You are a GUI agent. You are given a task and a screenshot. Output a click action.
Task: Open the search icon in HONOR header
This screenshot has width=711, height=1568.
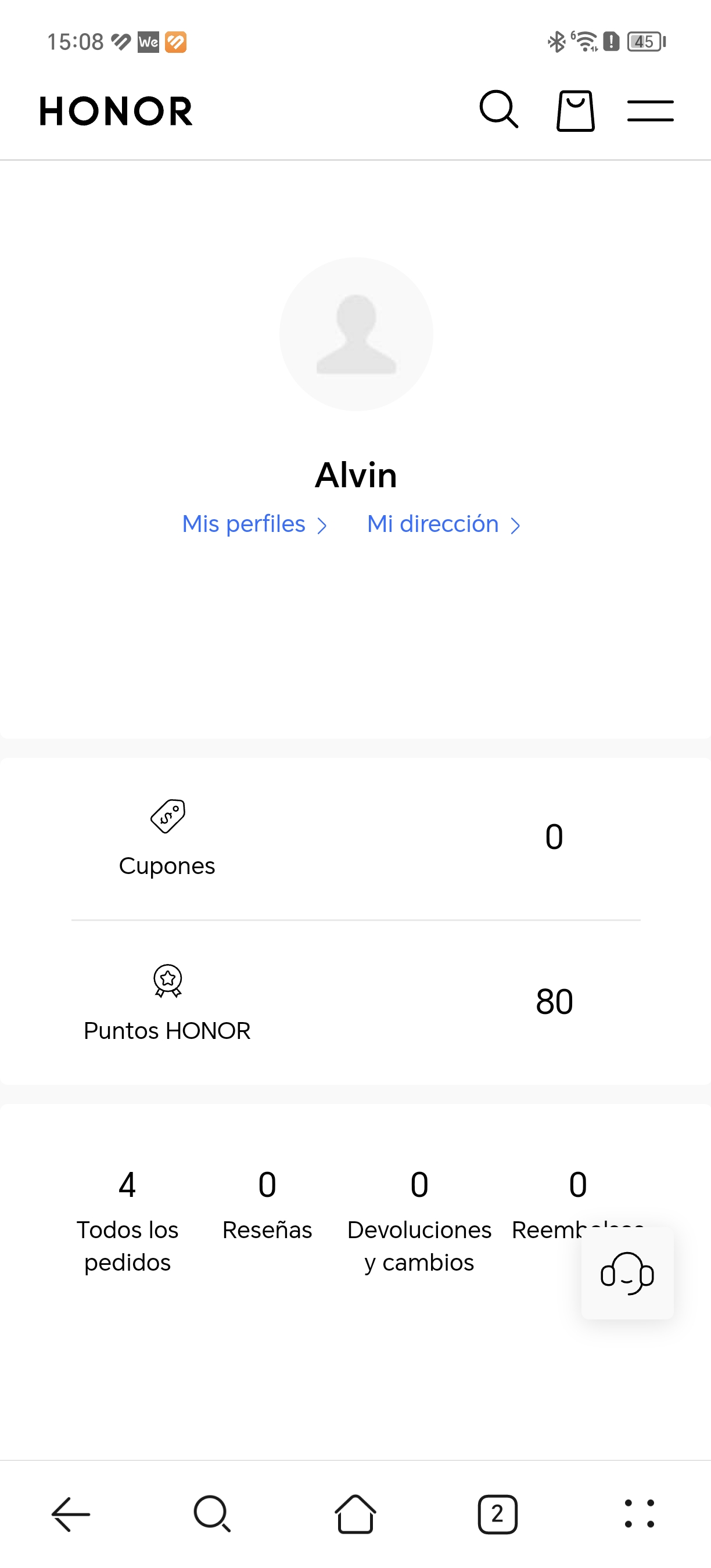tap(498, 110)
